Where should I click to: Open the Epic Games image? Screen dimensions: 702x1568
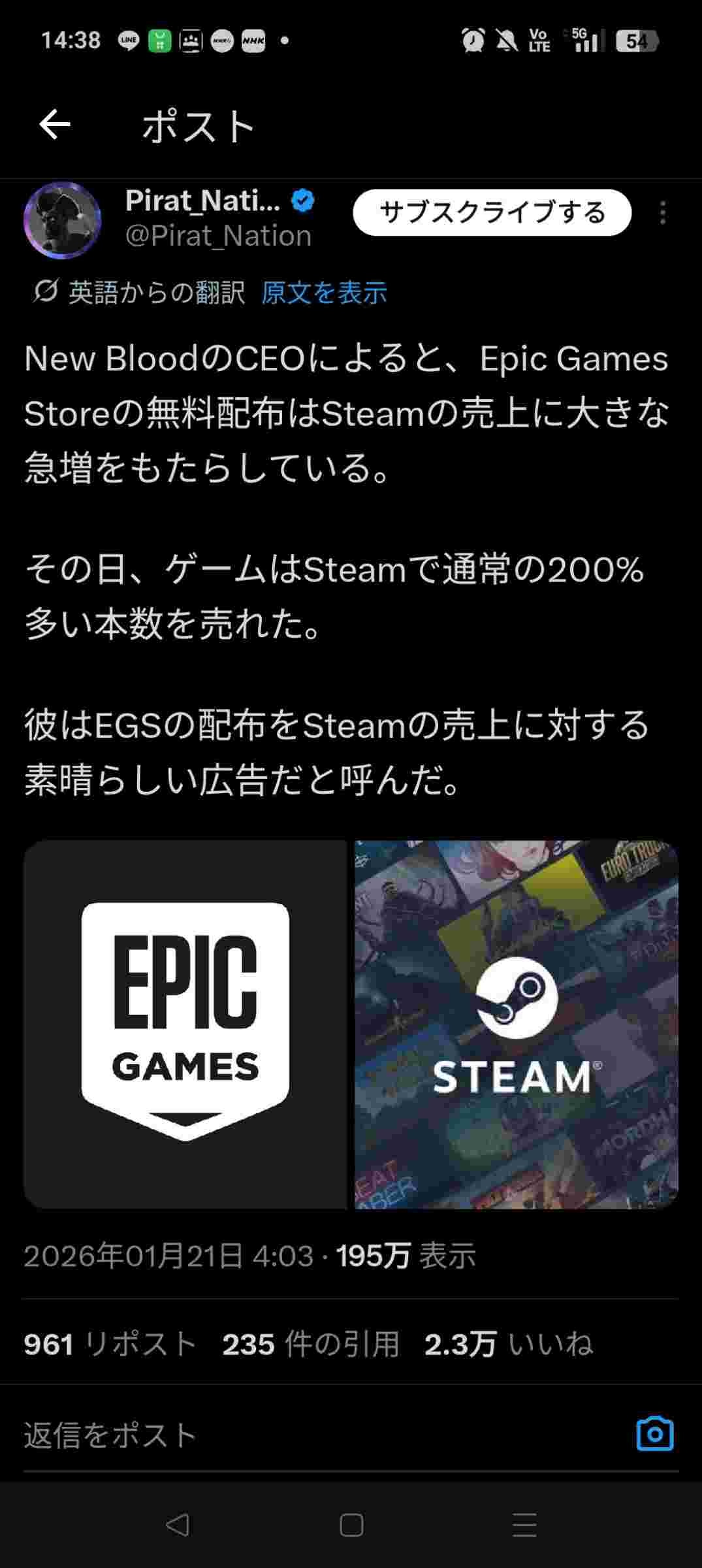(x=185, y=1024)
